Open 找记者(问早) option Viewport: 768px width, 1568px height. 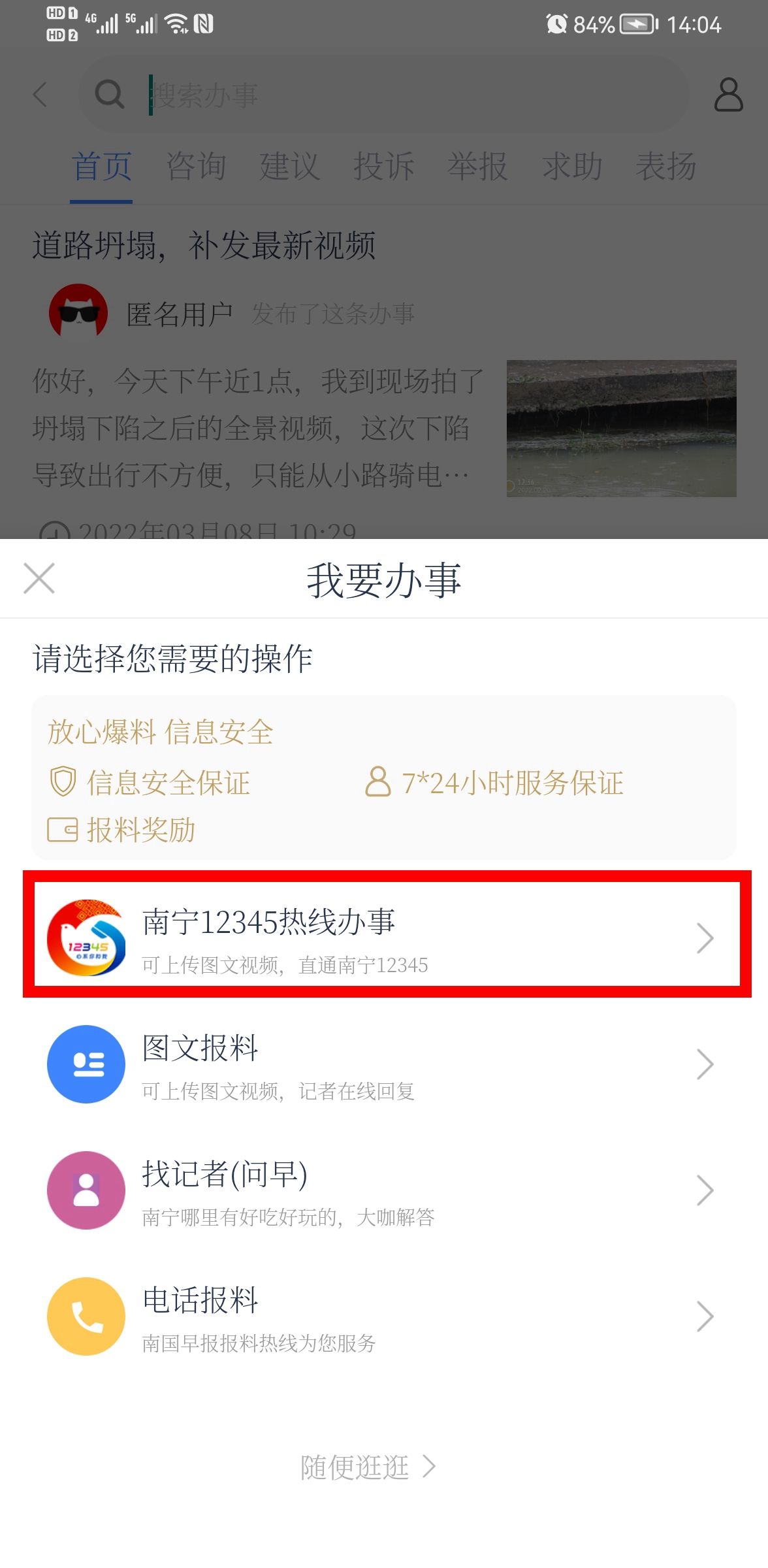click(x=384, y=1190)
